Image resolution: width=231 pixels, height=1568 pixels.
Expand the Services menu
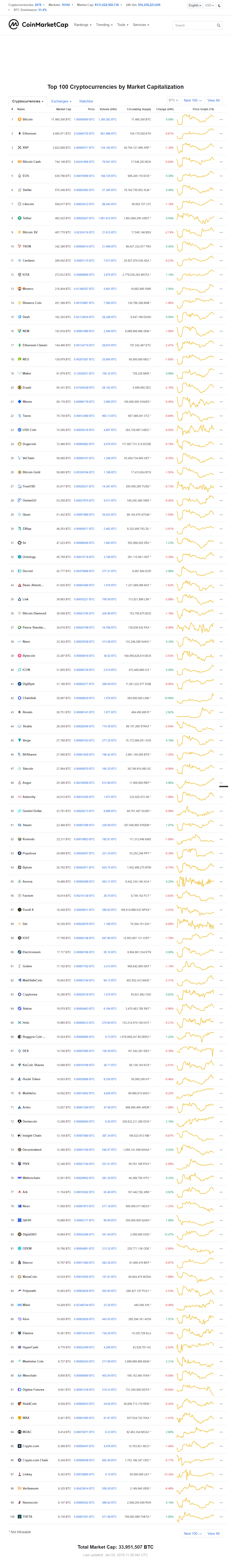point(141,25)
